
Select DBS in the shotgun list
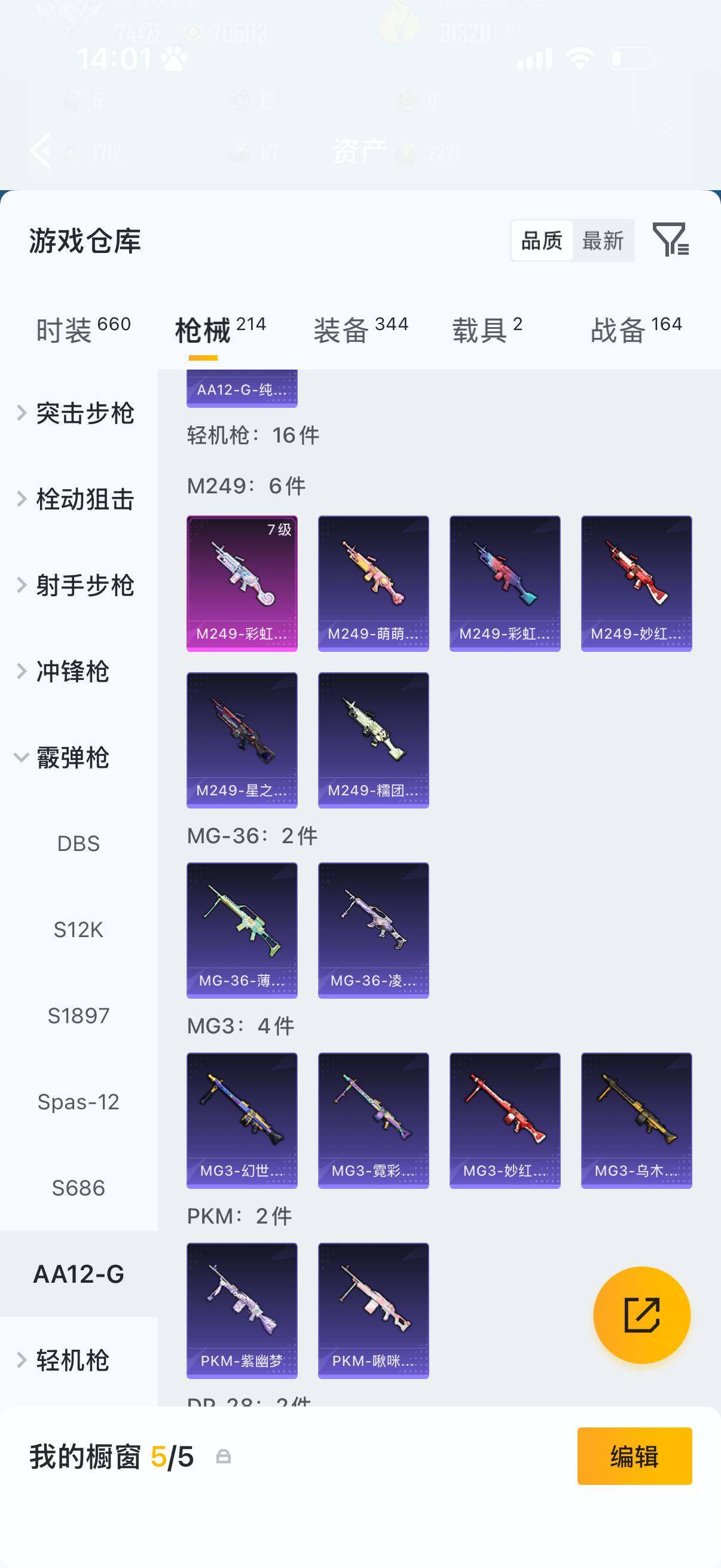78,844
